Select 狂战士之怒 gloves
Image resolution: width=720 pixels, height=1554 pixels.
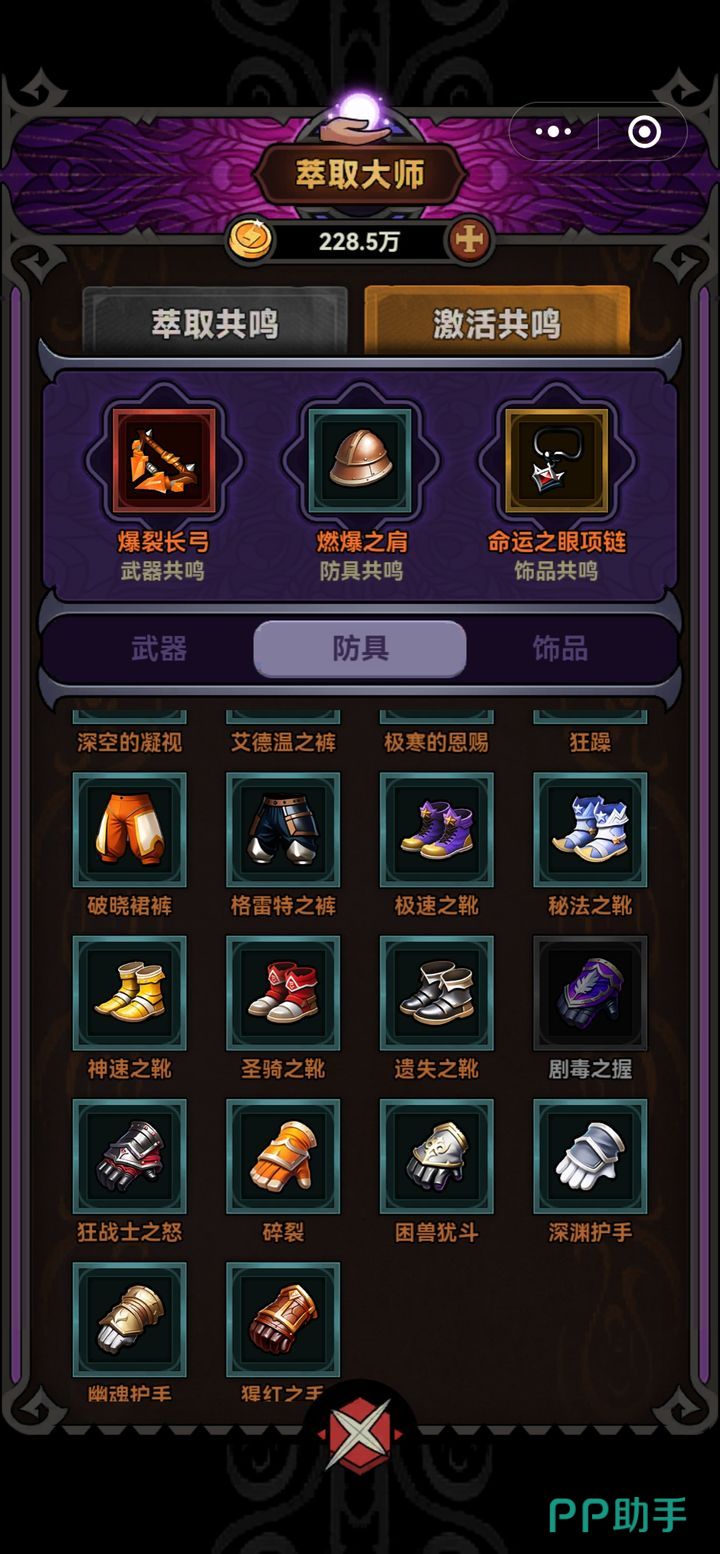[x=130, y=1156]
